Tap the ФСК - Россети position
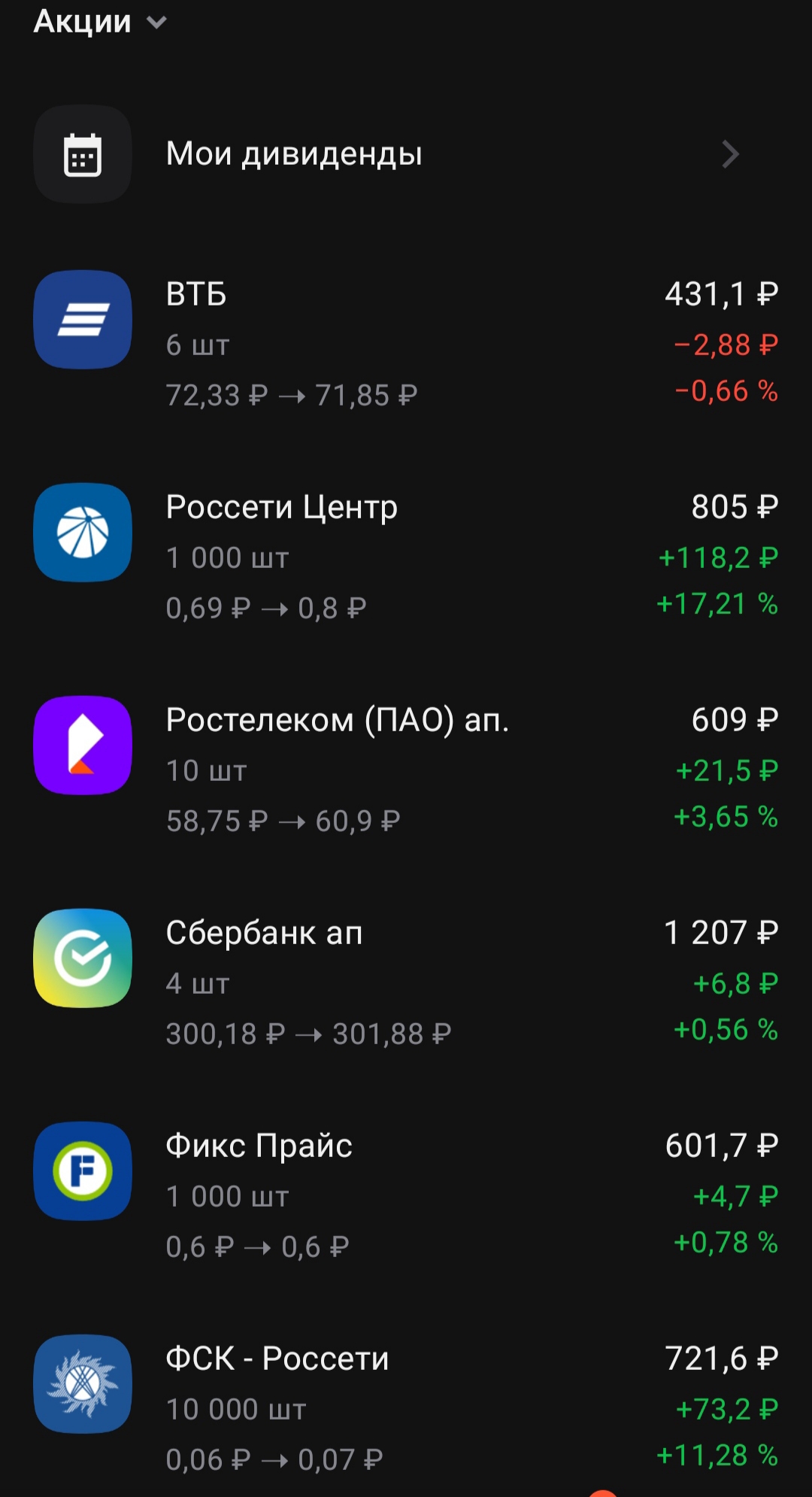Image resolution: width=812 pixels, height=1497 pixels. 406,1408
